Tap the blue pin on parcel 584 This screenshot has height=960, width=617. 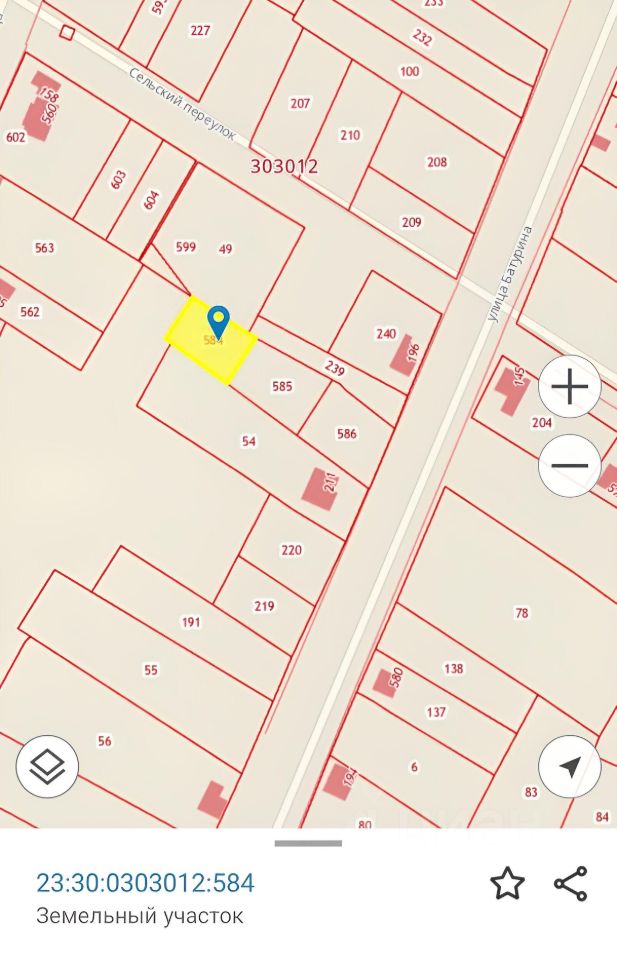[217, 322]
